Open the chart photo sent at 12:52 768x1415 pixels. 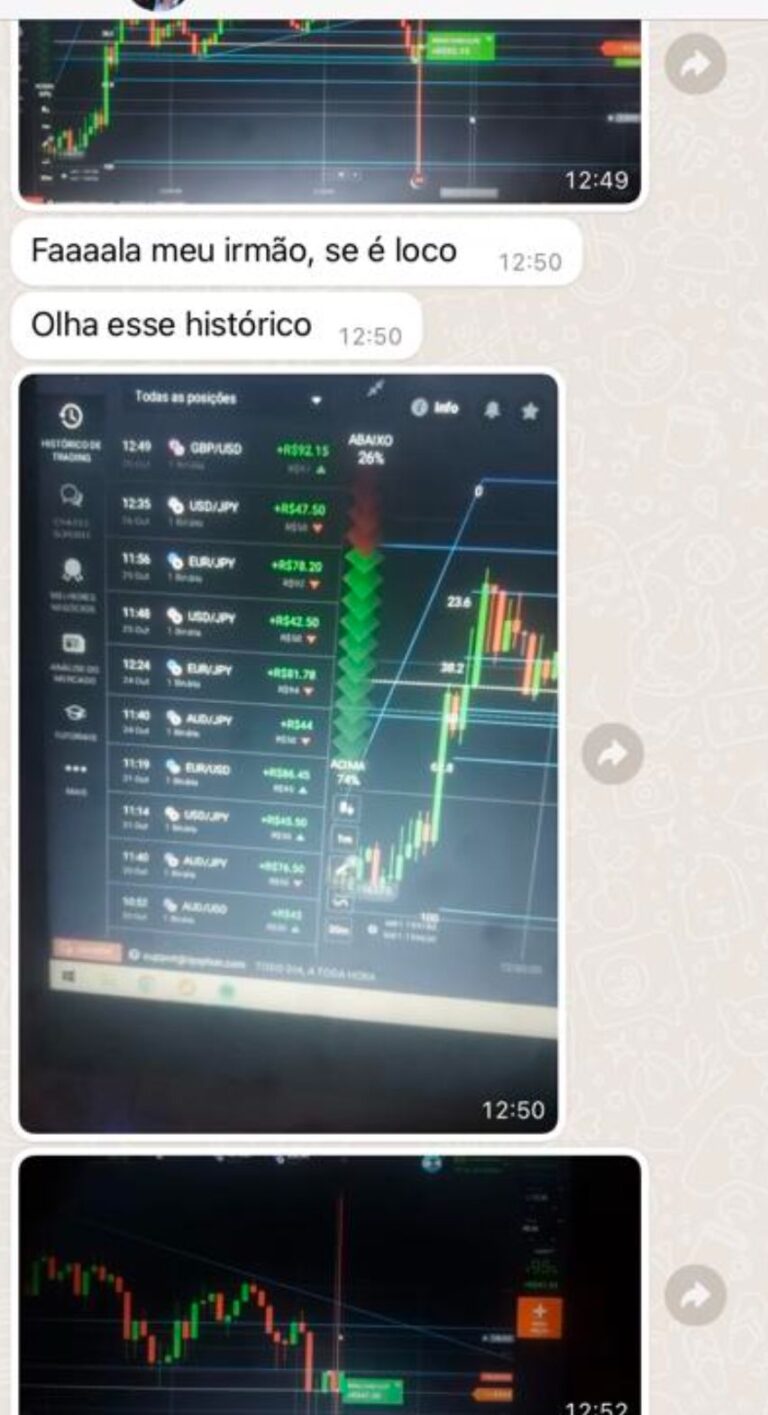coord(330,1285)
